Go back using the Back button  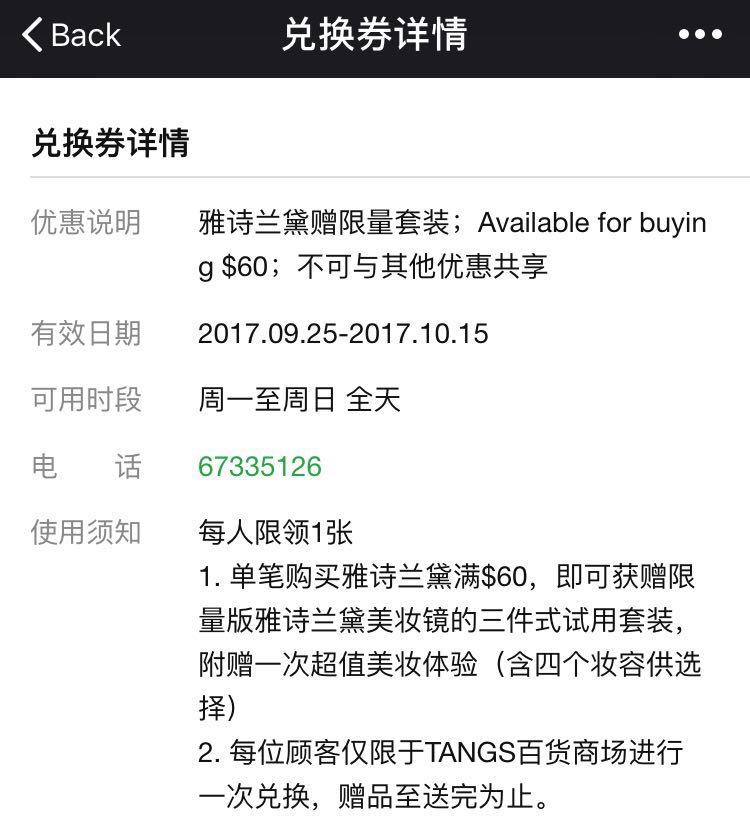[70, 36]
